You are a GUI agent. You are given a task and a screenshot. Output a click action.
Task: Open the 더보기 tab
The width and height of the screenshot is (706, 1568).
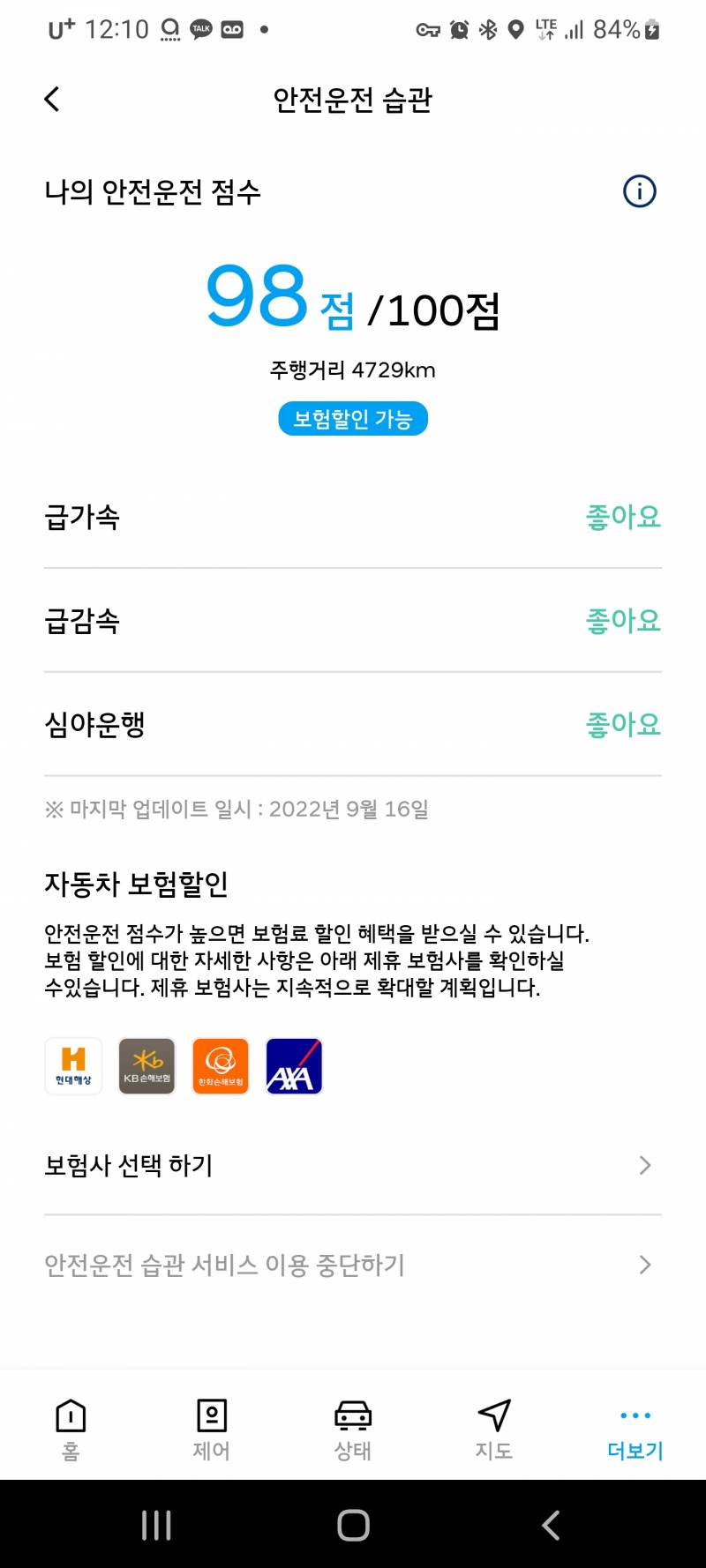click(x=635, y=1430)
